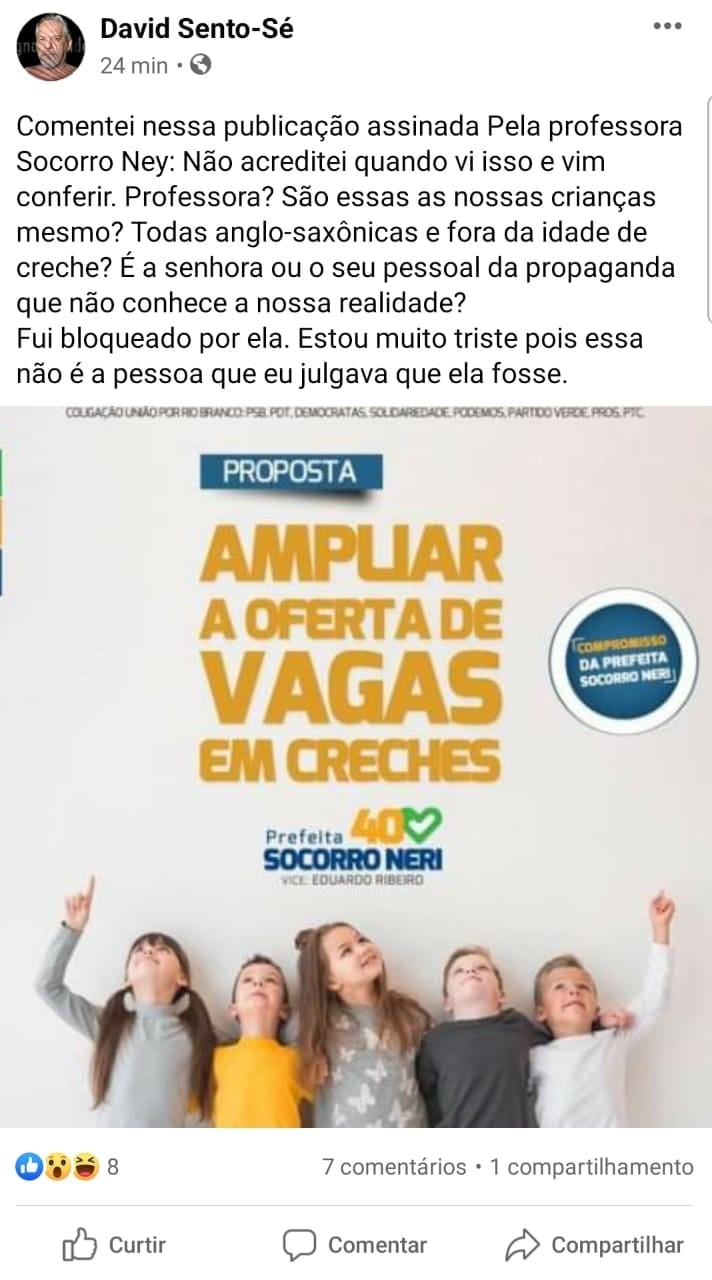
Task: Open the campaign image attached to the post
Action: click(x=356, y=765)
